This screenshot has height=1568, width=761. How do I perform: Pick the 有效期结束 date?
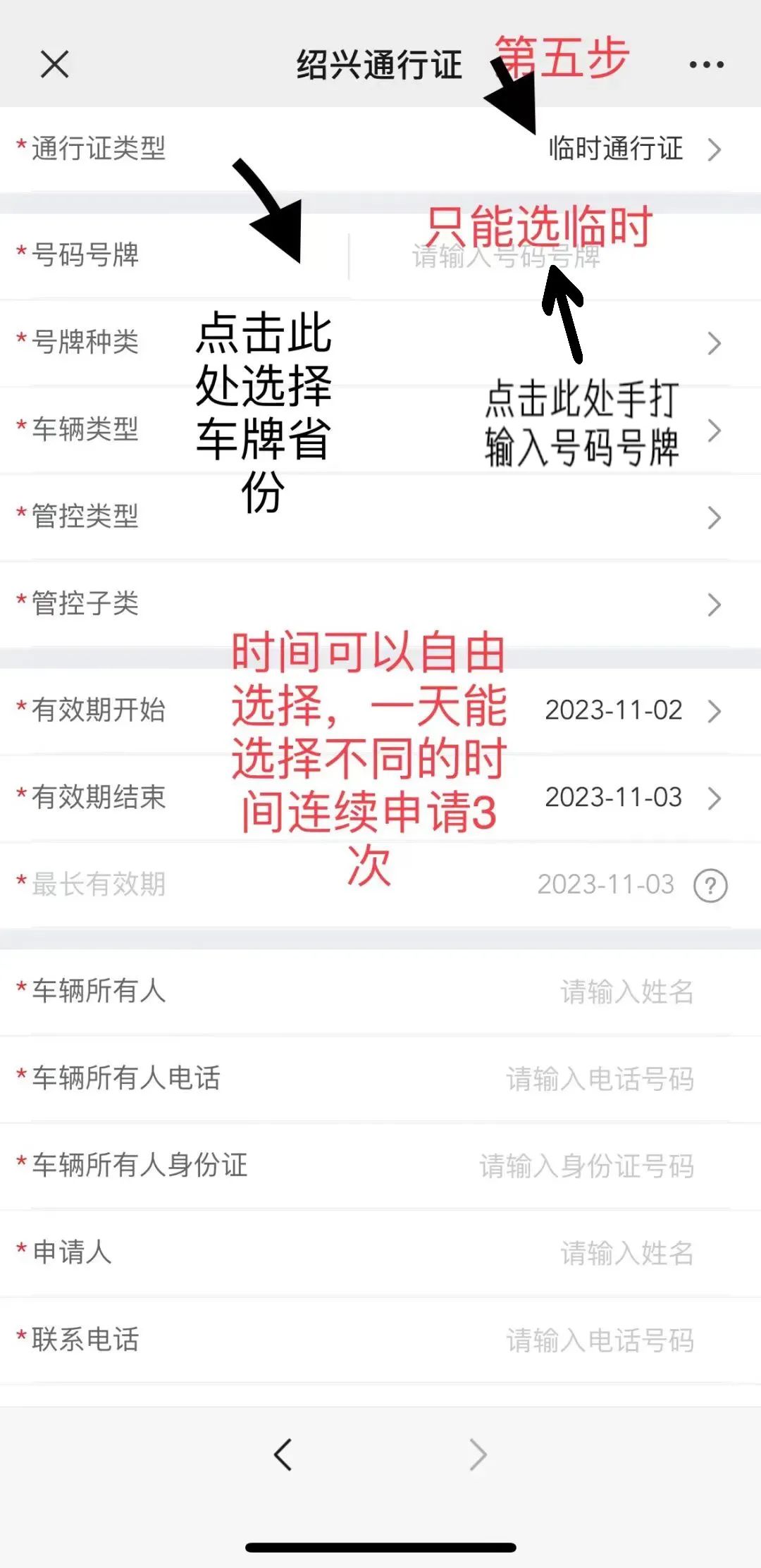pyautogui.click(x=631, y=798)
